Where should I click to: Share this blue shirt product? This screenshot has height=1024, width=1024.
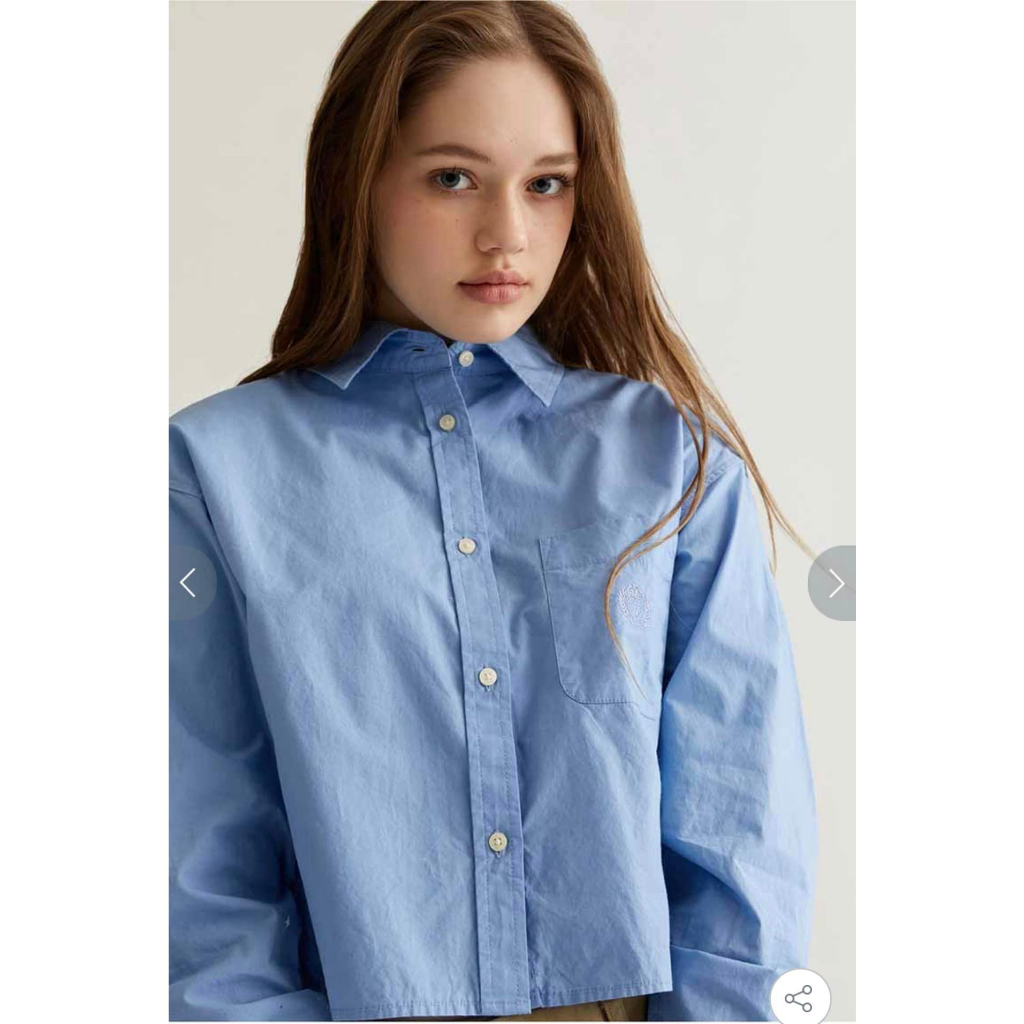pos(799,997)
